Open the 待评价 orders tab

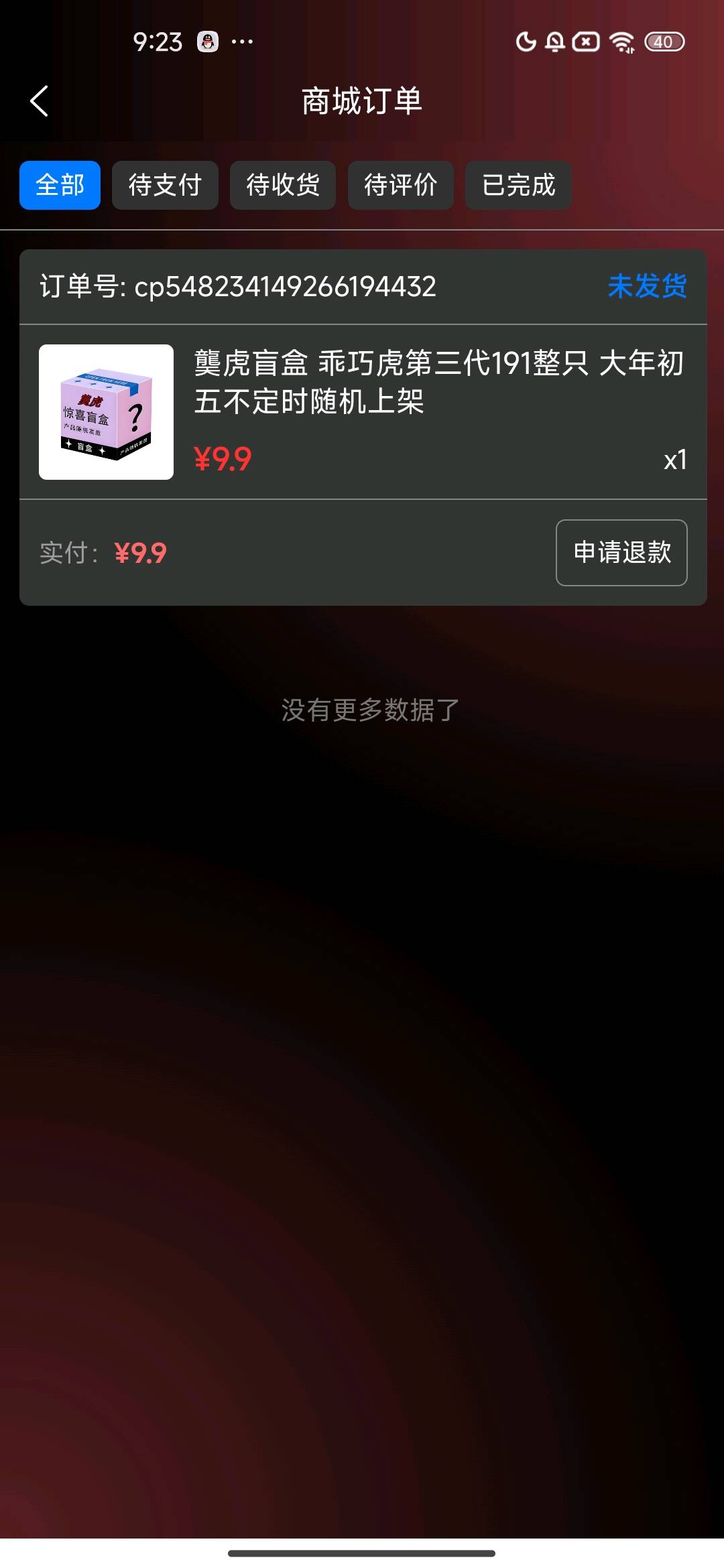[400, 185]
